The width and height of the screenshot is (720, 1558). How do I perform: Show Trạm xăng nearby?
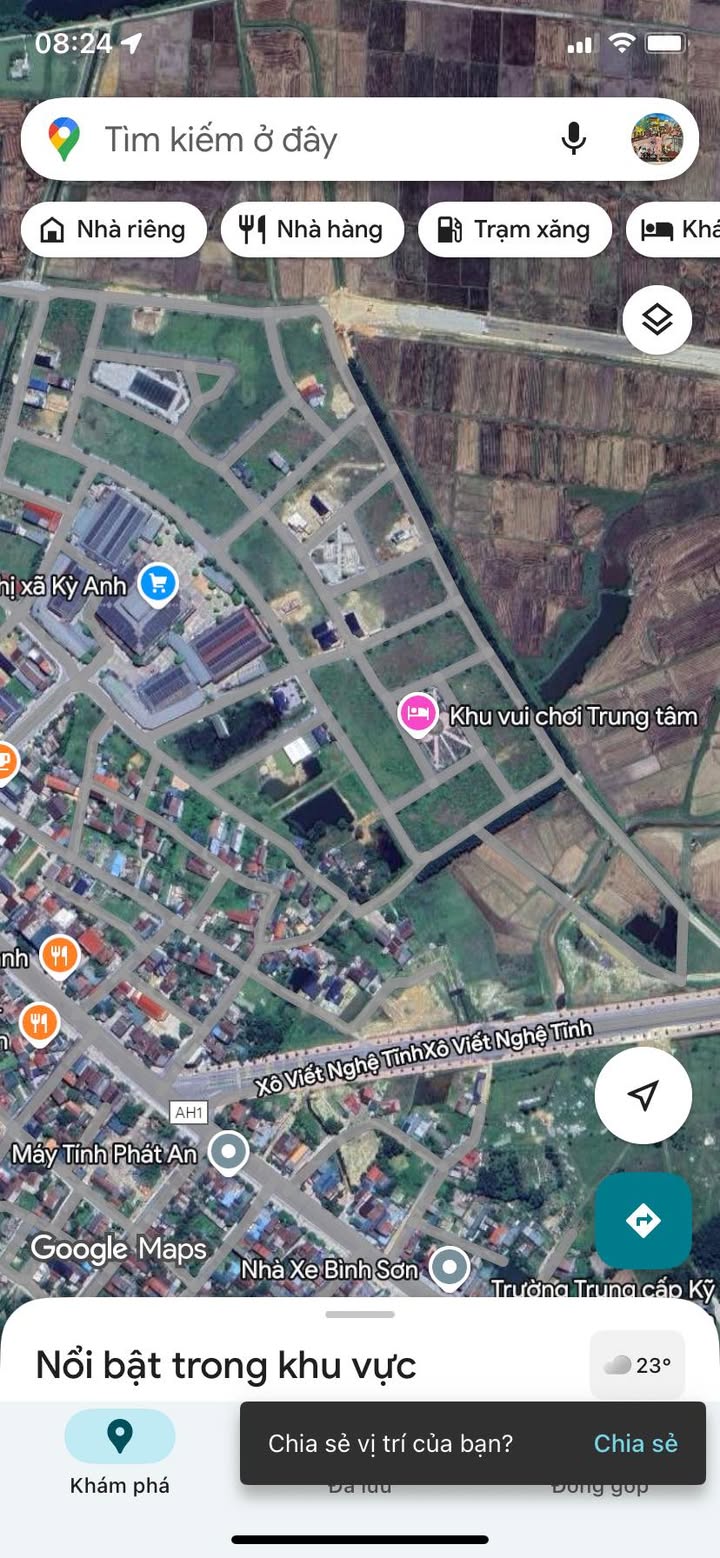pyautogui.click(x=514, y=230)
